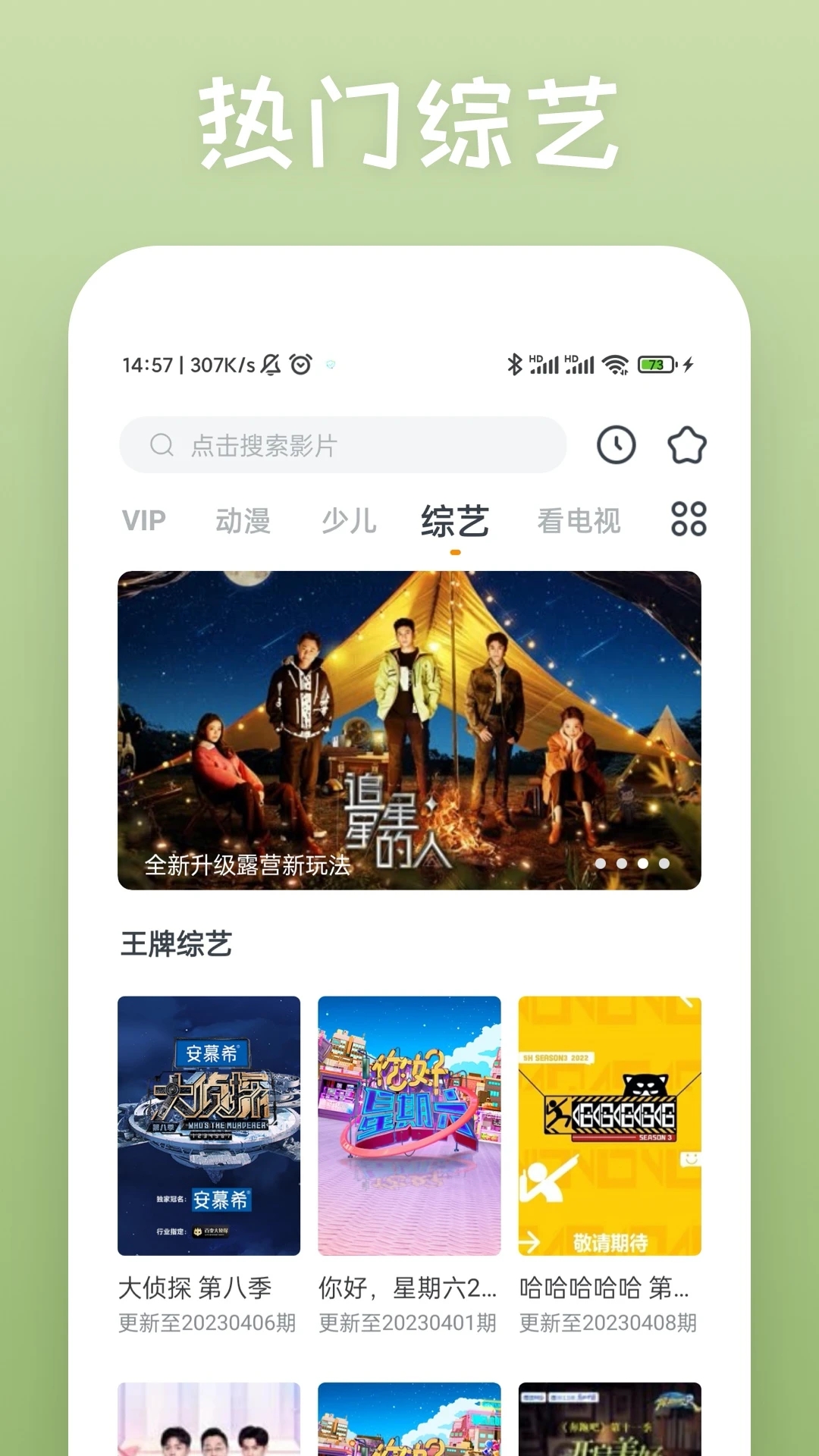Tap the Wi-Fi icon in the status bar
The width and height of the screenshot is (819, 1456).
click(x=617, y=365)
